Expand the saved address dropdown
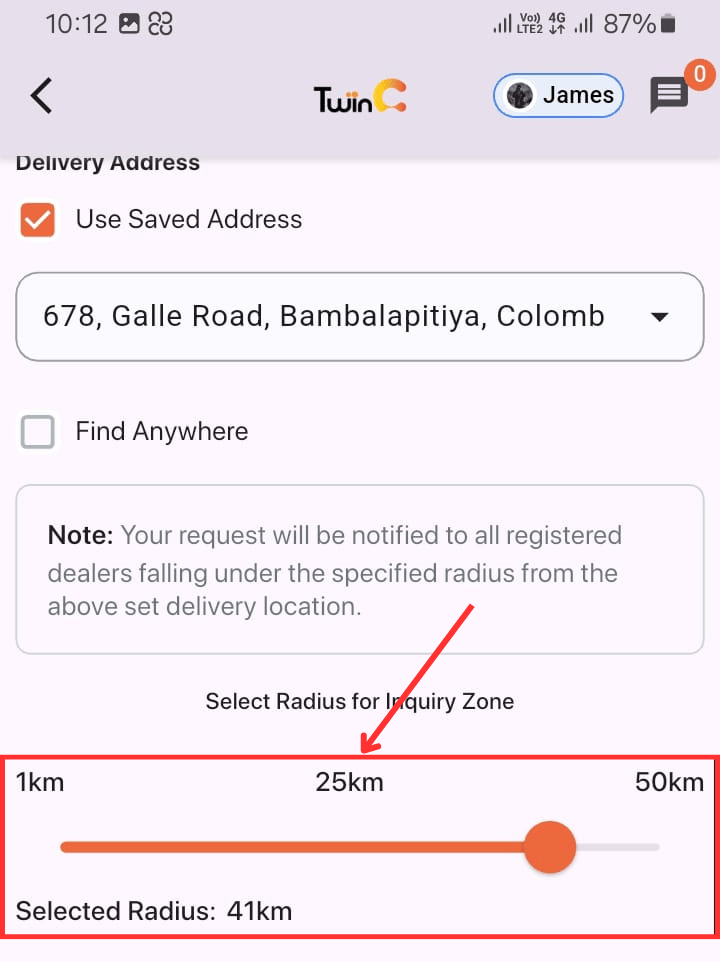The width and height of the screenshot is (720, 962). pyautogui.click(x=658, y=317)
